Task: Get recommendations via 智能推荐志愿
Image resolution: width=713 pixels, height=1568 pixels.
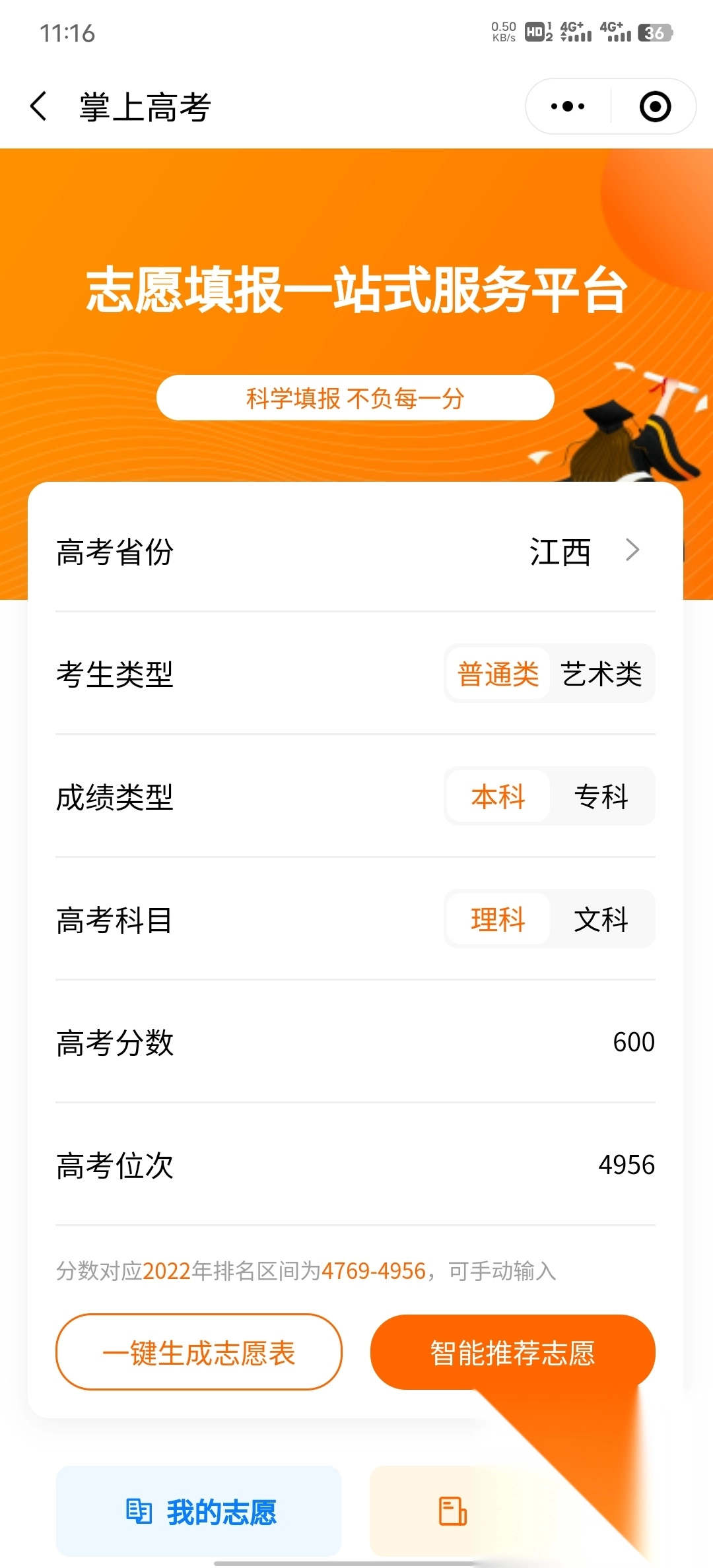Action: tap(512, 1353)
